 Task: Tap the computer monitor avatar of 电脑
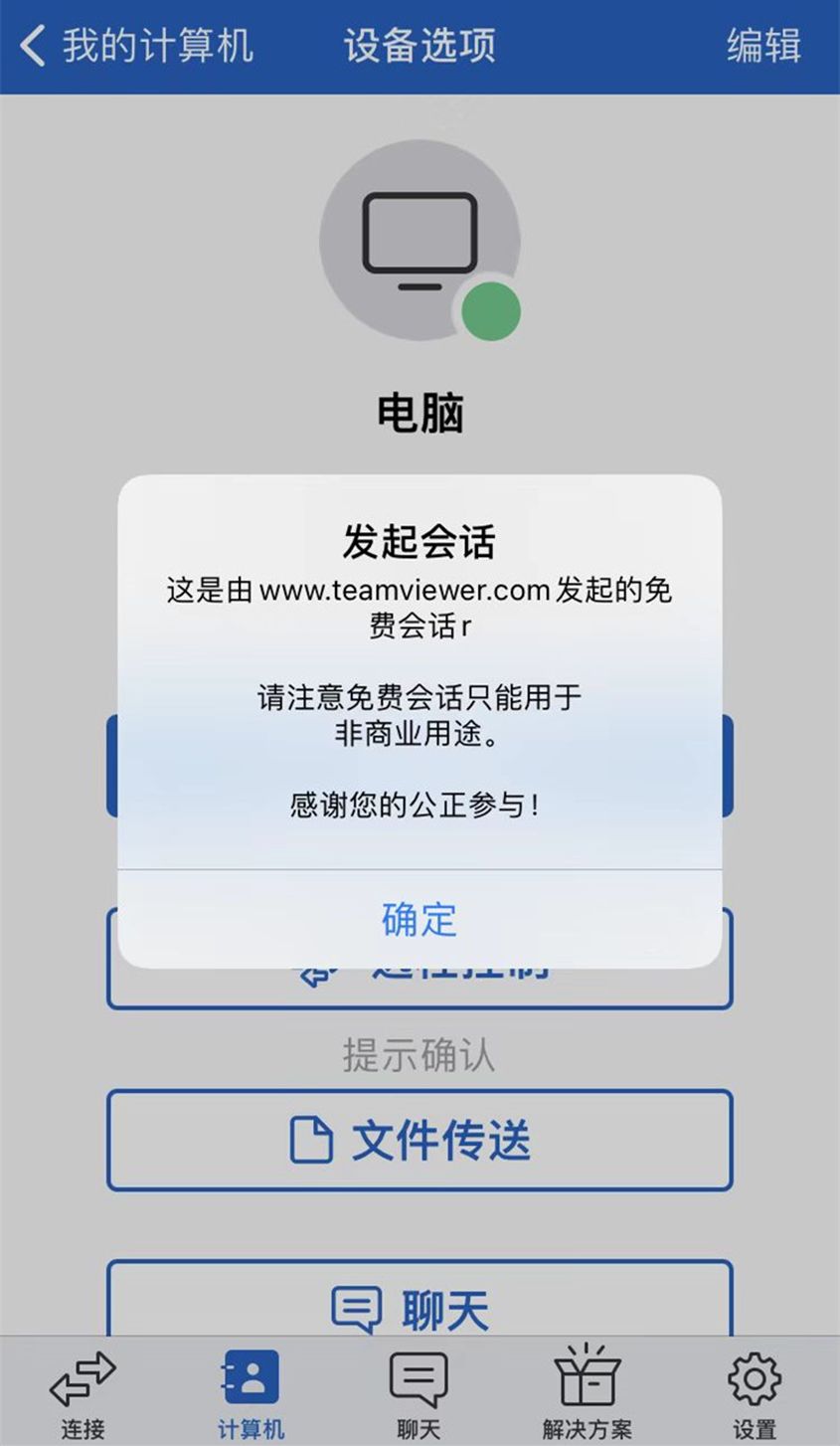pos(420,239)
